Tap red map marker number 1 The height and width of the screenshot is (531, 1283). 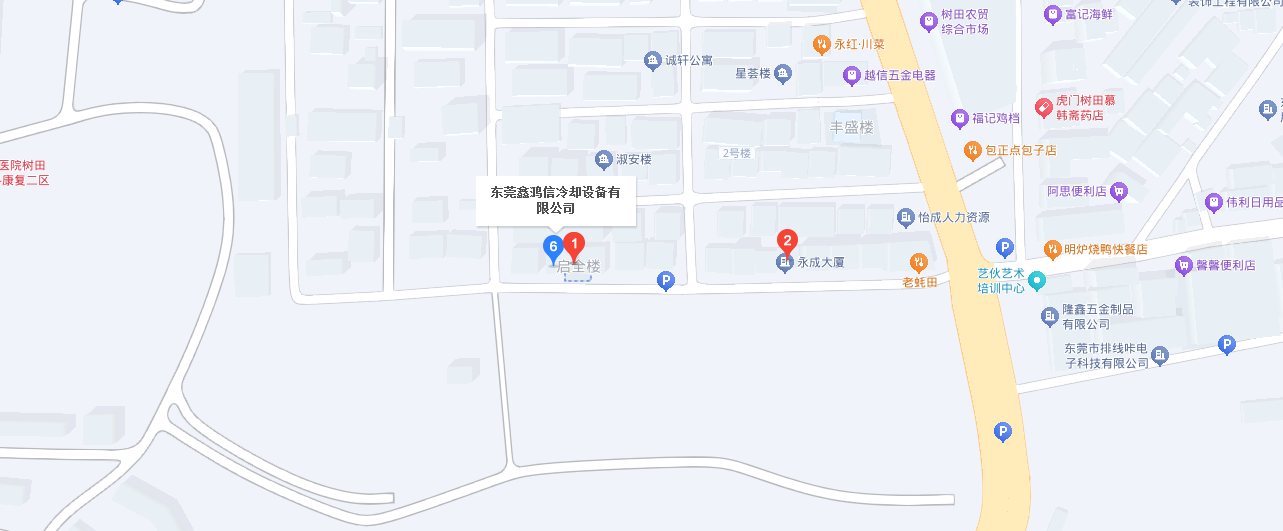click(574, 243)
